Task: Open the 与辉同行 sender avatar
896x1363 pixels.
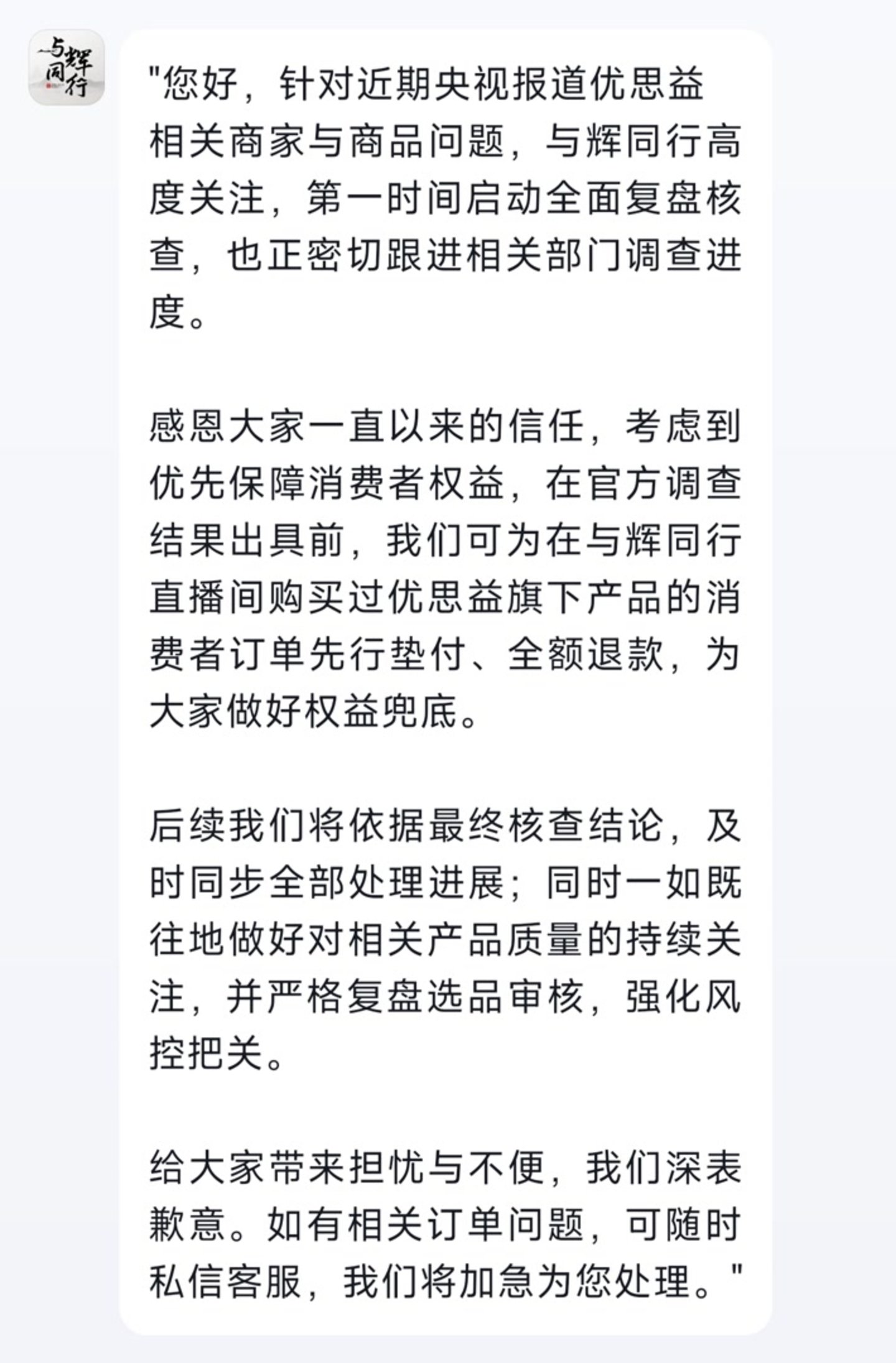Action: 67,67
